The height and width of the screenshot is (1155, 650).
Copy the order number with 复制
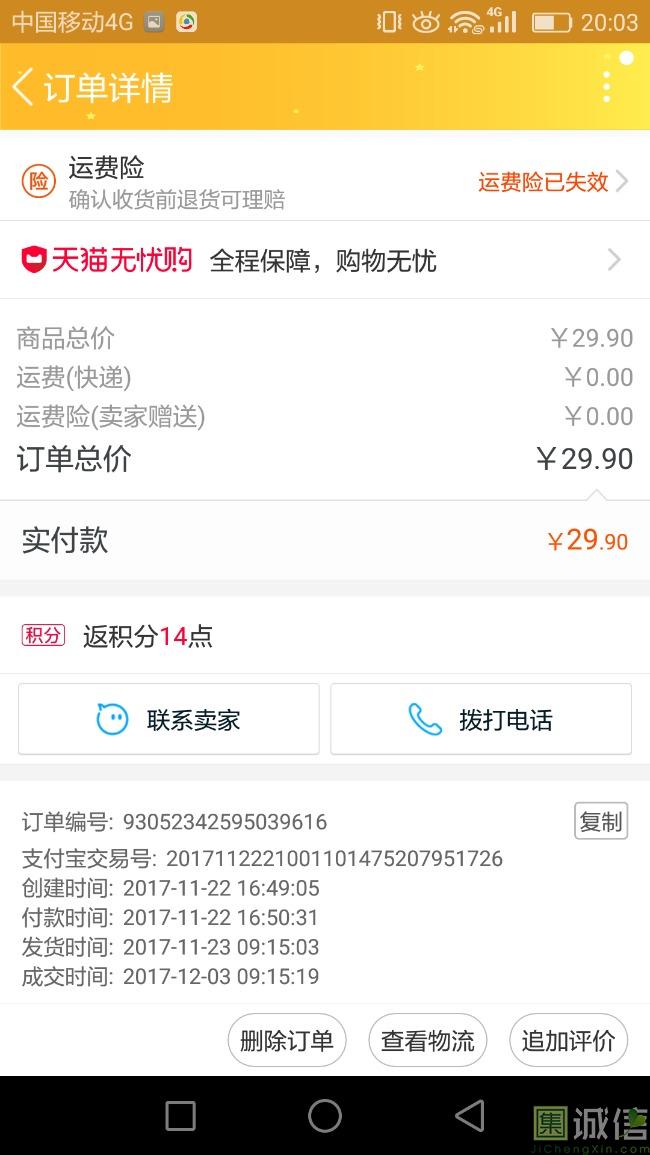pos(601,821)
